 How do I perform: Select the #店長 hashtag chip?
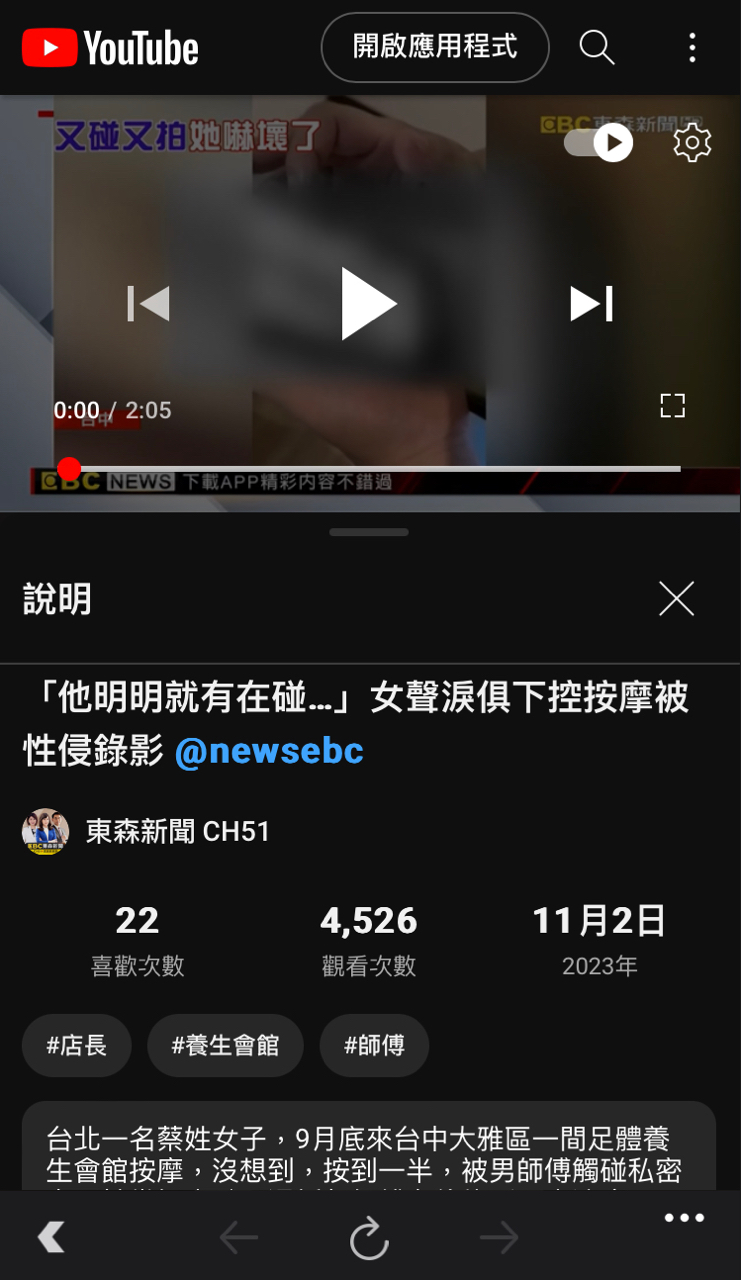76,1046
